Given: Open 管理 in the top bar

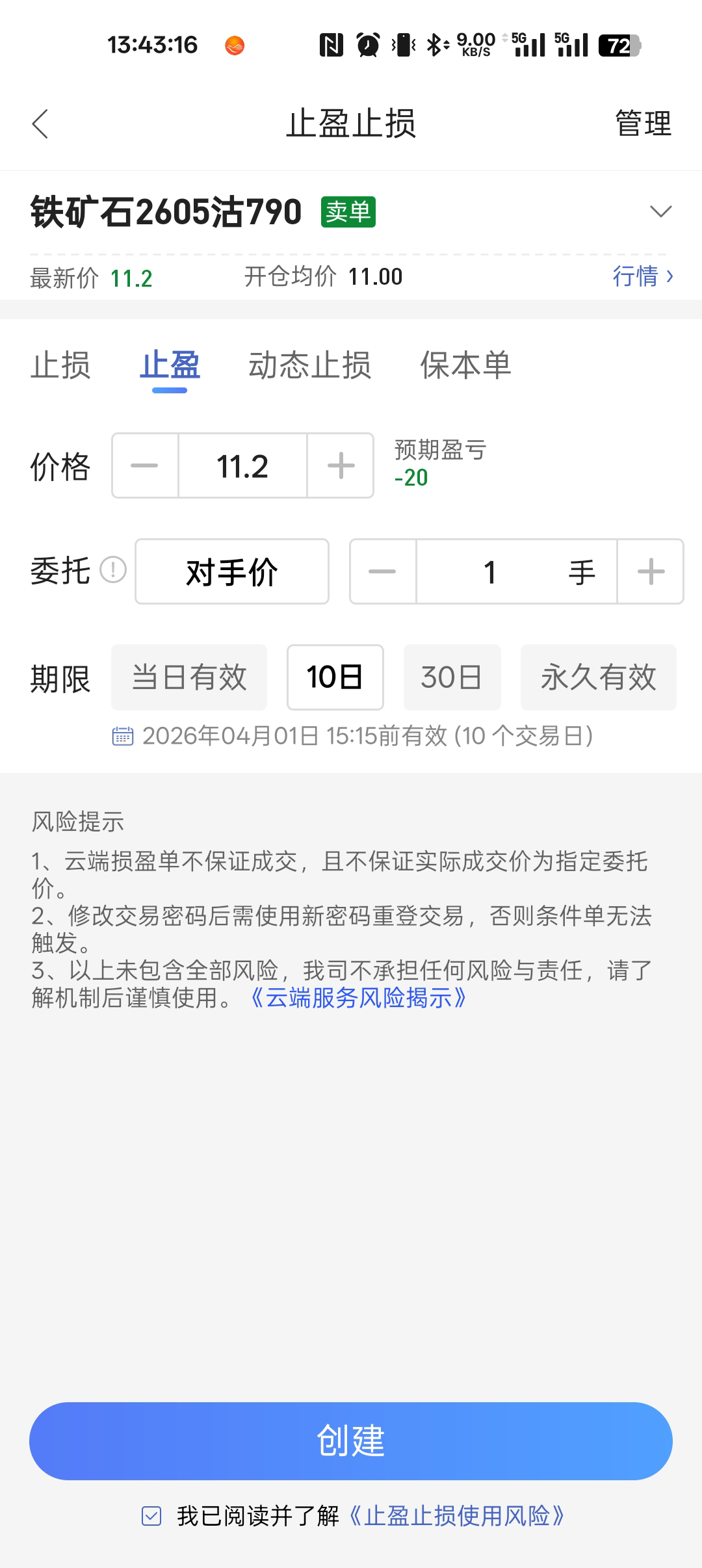Looking at the screenshot, I should [642, 124].
